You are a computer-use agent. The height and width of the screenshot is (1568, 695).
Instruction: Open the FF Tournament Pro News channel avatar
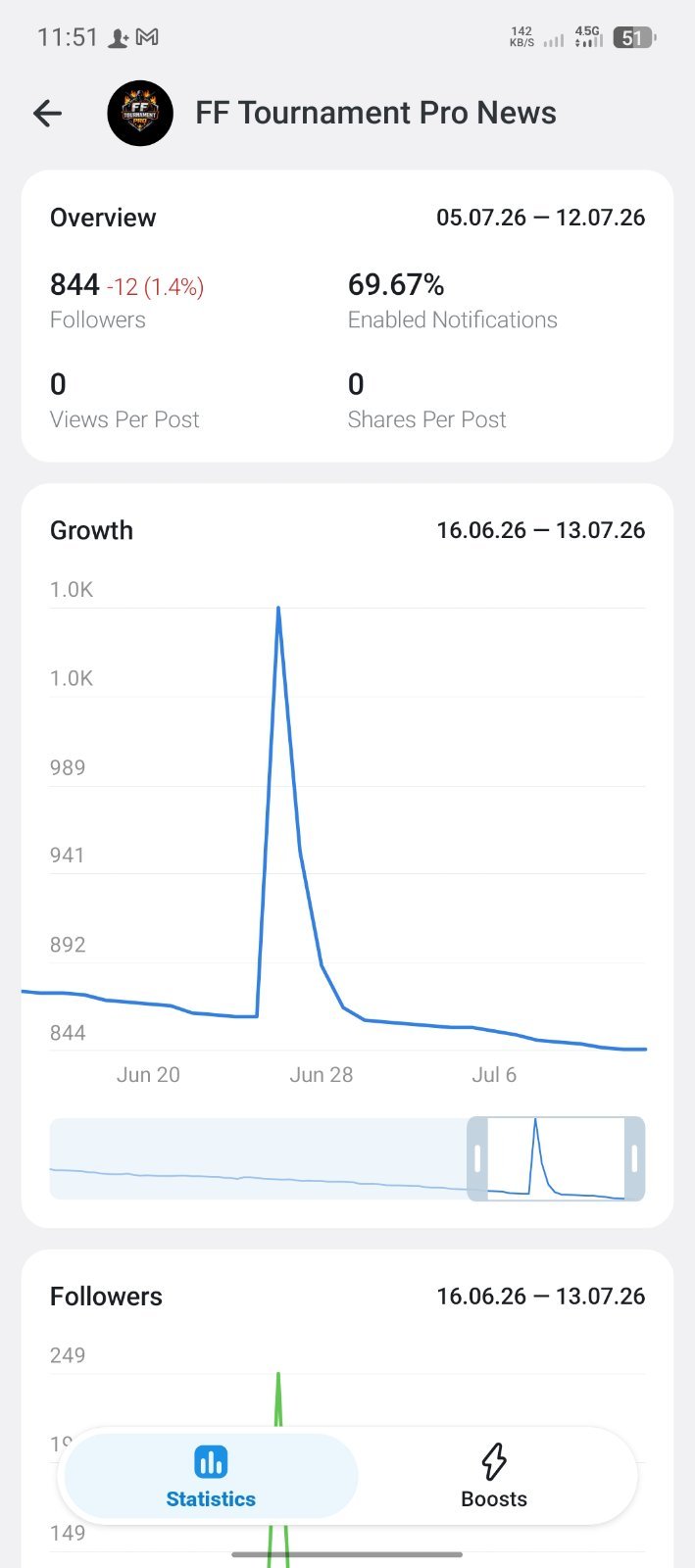tap(140, 114)
